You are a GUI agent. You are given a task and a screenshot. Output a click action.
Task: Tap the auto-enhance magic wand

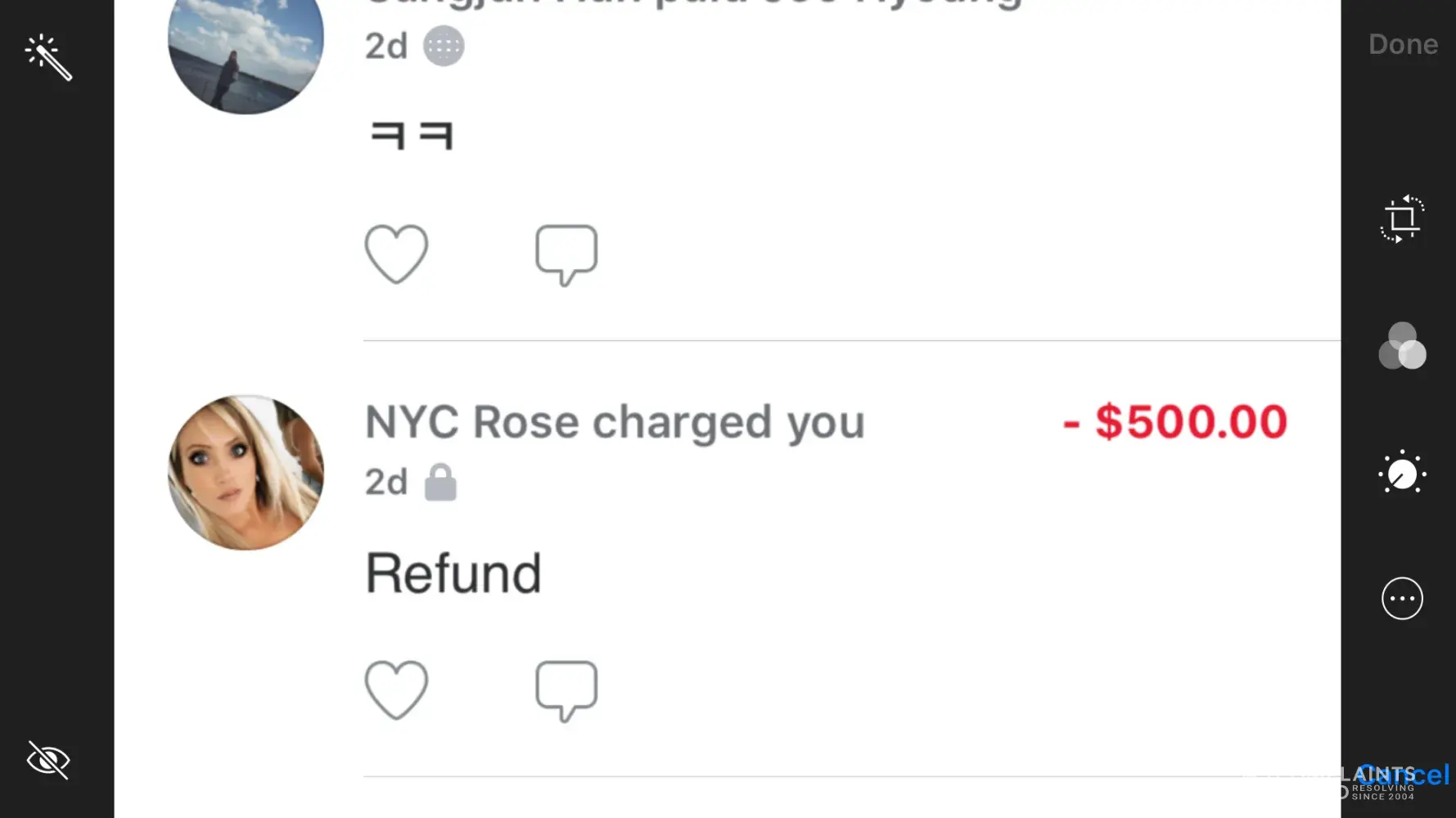pos(48,56)
